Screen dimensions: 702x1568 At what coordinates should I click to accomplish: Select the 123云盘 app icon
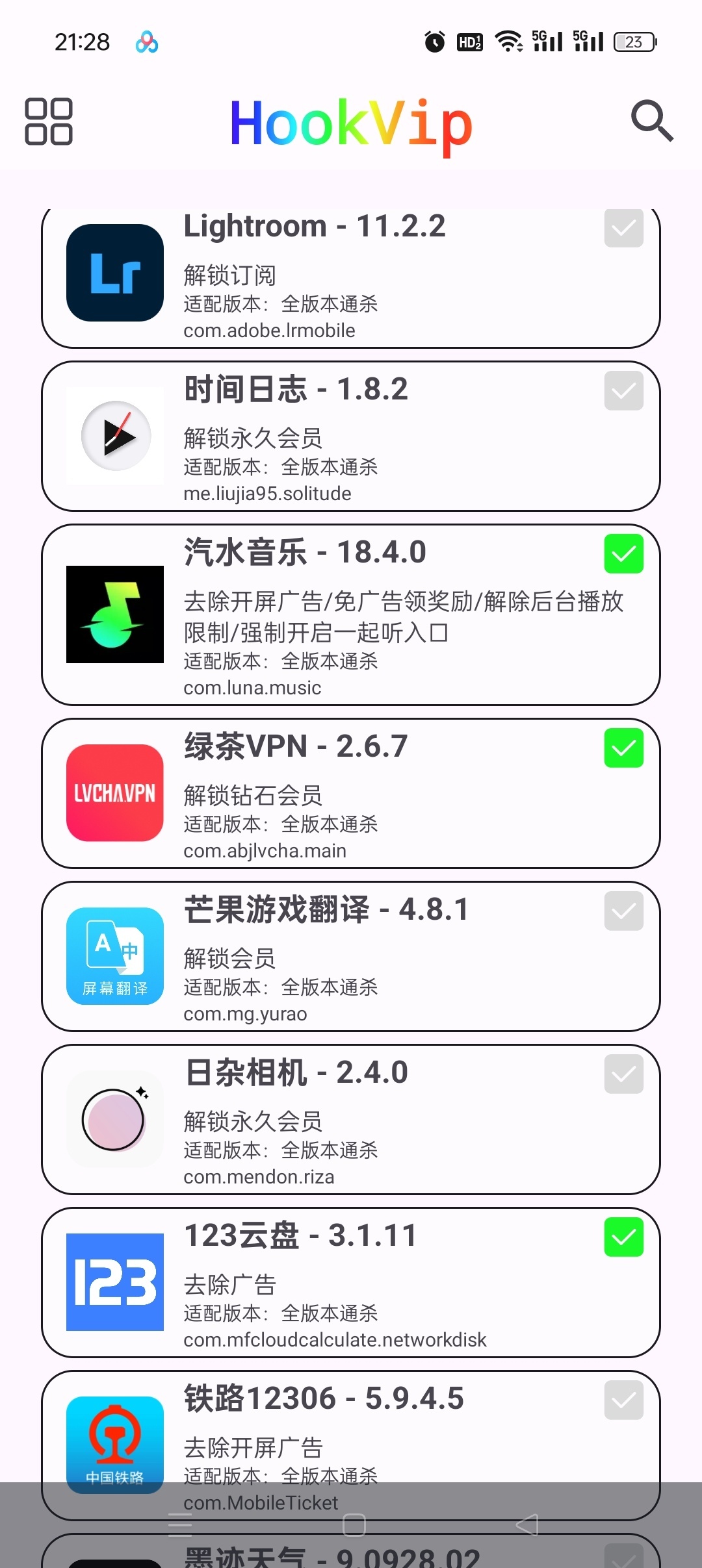pos(114,1282)
